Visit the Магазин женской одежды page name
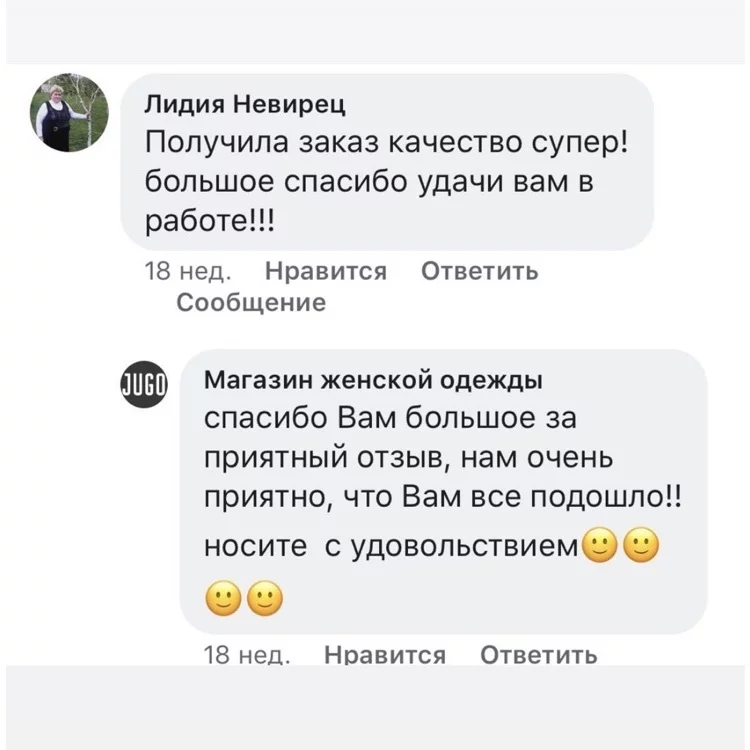Viewport: 750px width, 750px height. tap(373, 380)
